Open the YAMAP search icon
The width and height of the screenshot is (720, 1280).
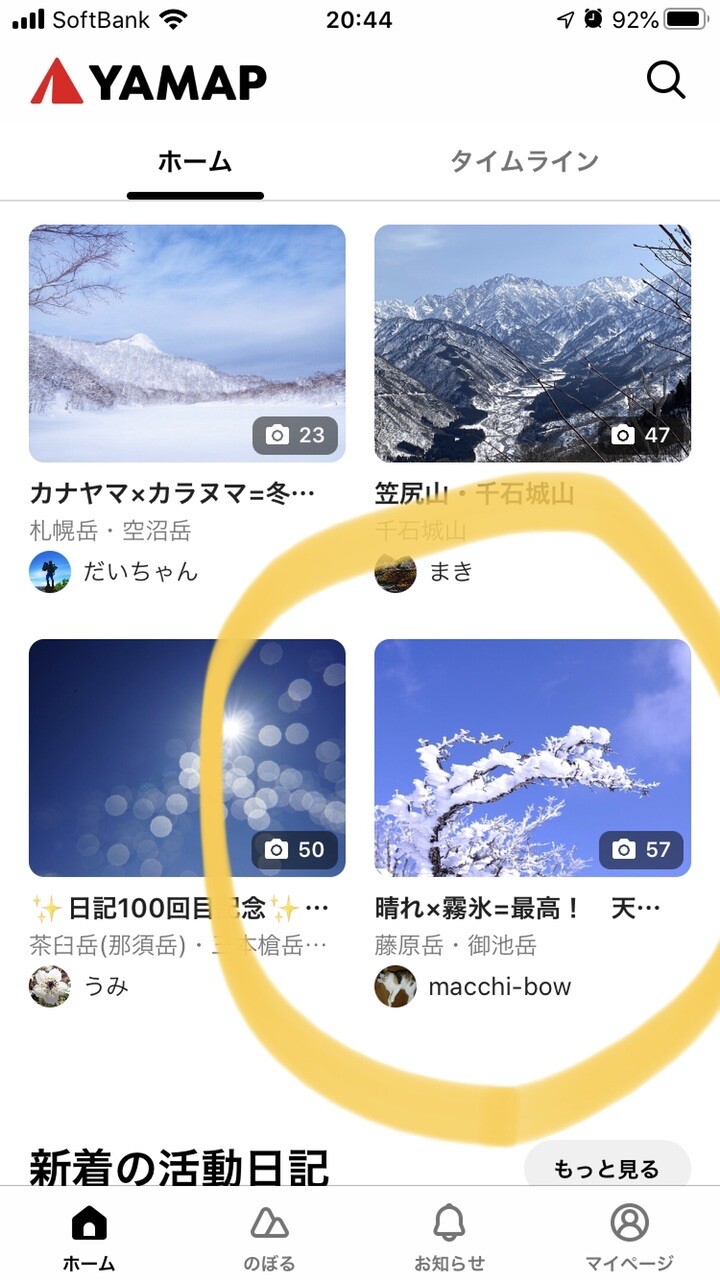point(665,80)
